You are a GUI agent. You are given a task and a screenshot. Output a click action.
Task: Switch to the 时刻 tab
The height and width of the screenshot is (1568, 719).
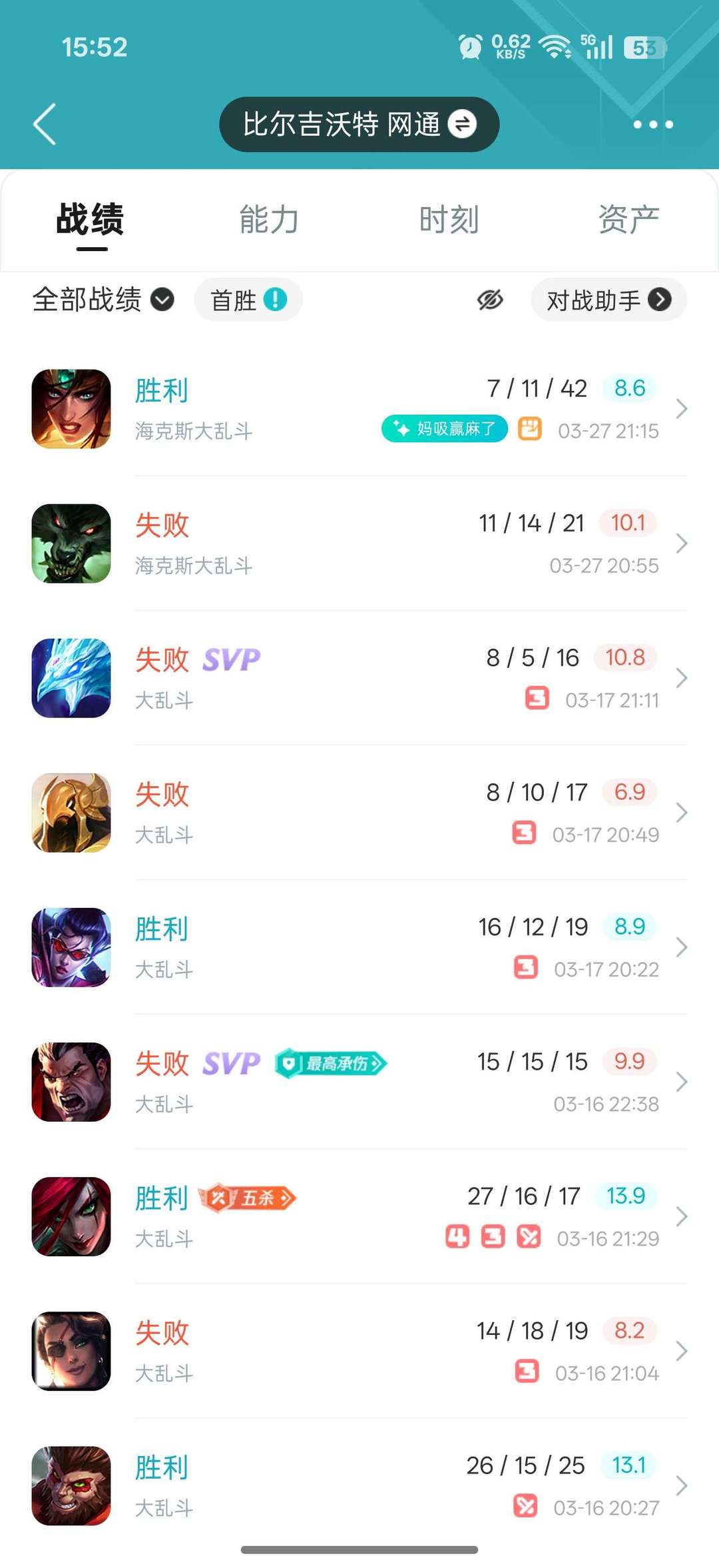449,219
